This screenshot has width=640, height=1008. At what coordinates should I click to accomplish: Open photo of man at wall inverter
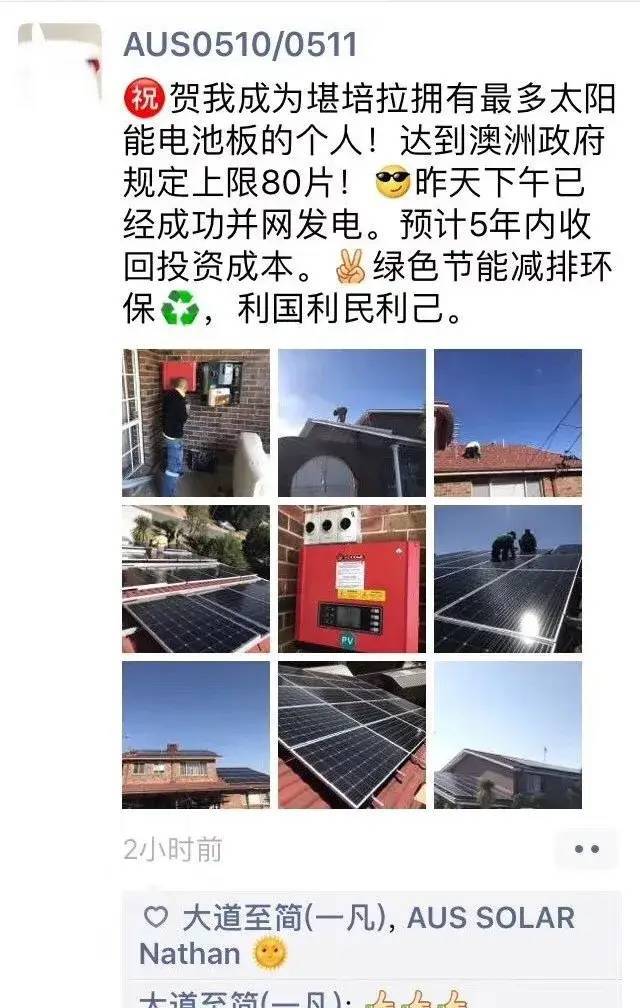click(x=196, y=422)
